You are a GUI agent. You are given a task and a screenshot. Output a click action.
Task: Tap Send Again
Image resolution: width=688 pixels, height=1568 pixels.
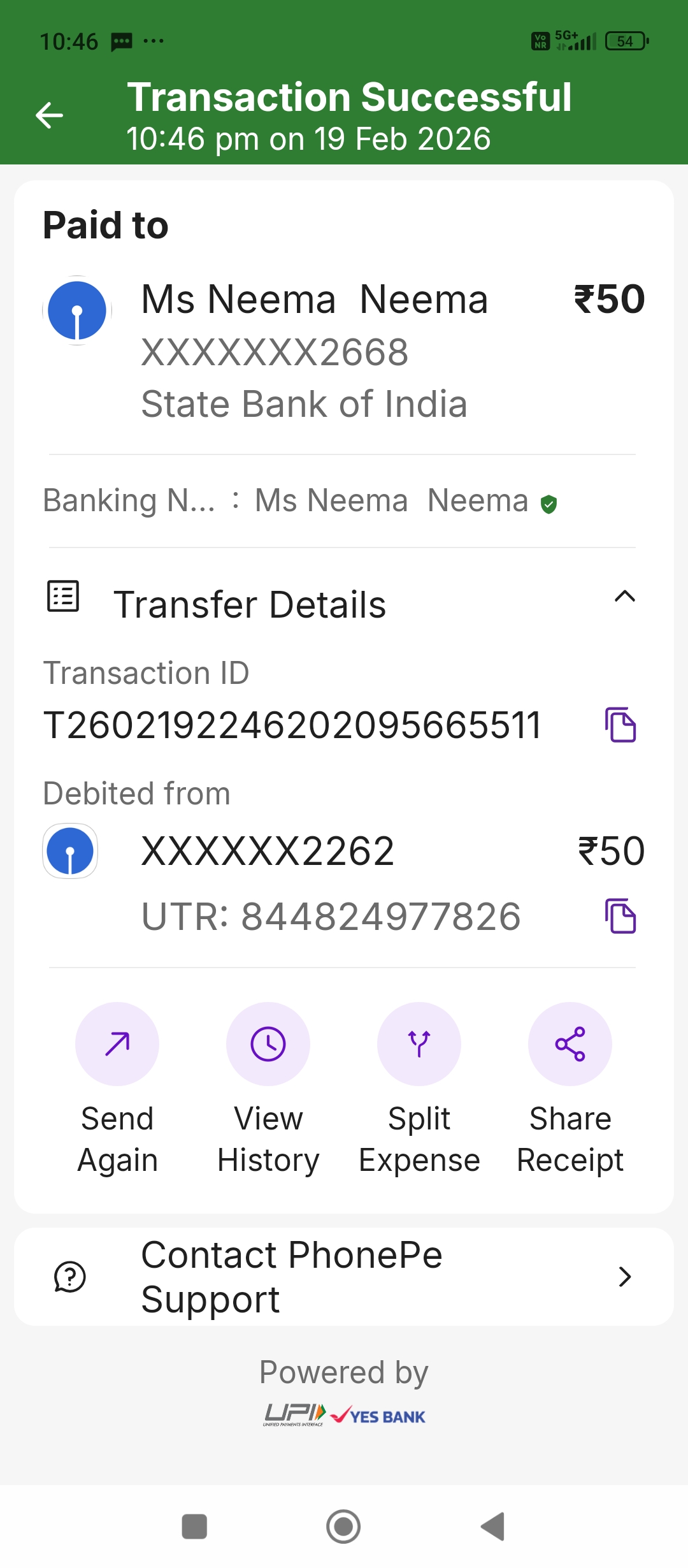click(117, 1044)
